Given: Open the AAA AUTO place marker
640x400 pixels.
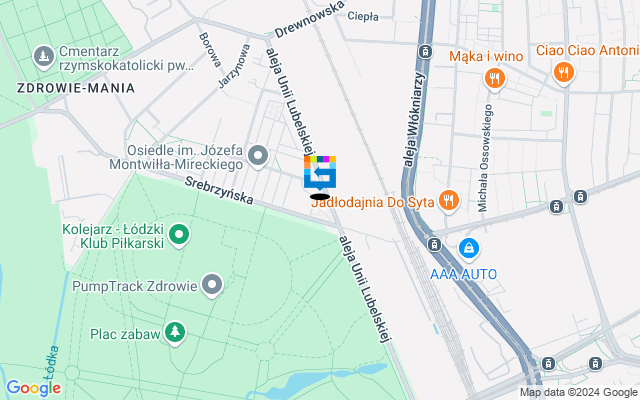Looking at the screenshot, I should pyautogui.click(x=467, y=248).
